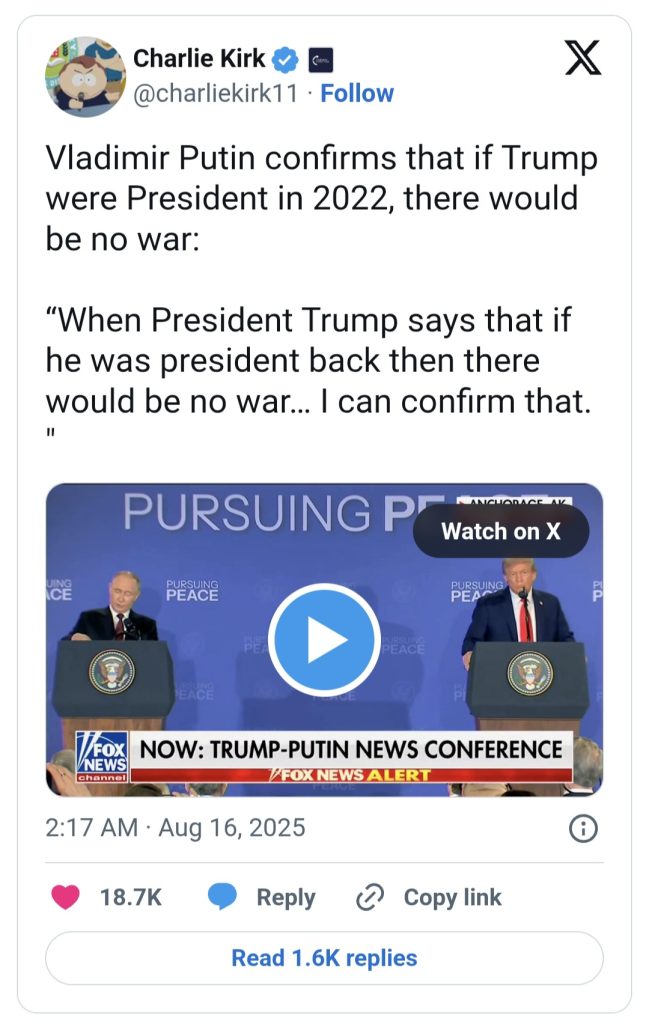Like this tweet with the heart
This screenshot has height=1024, width=649.
click(66, 897)
